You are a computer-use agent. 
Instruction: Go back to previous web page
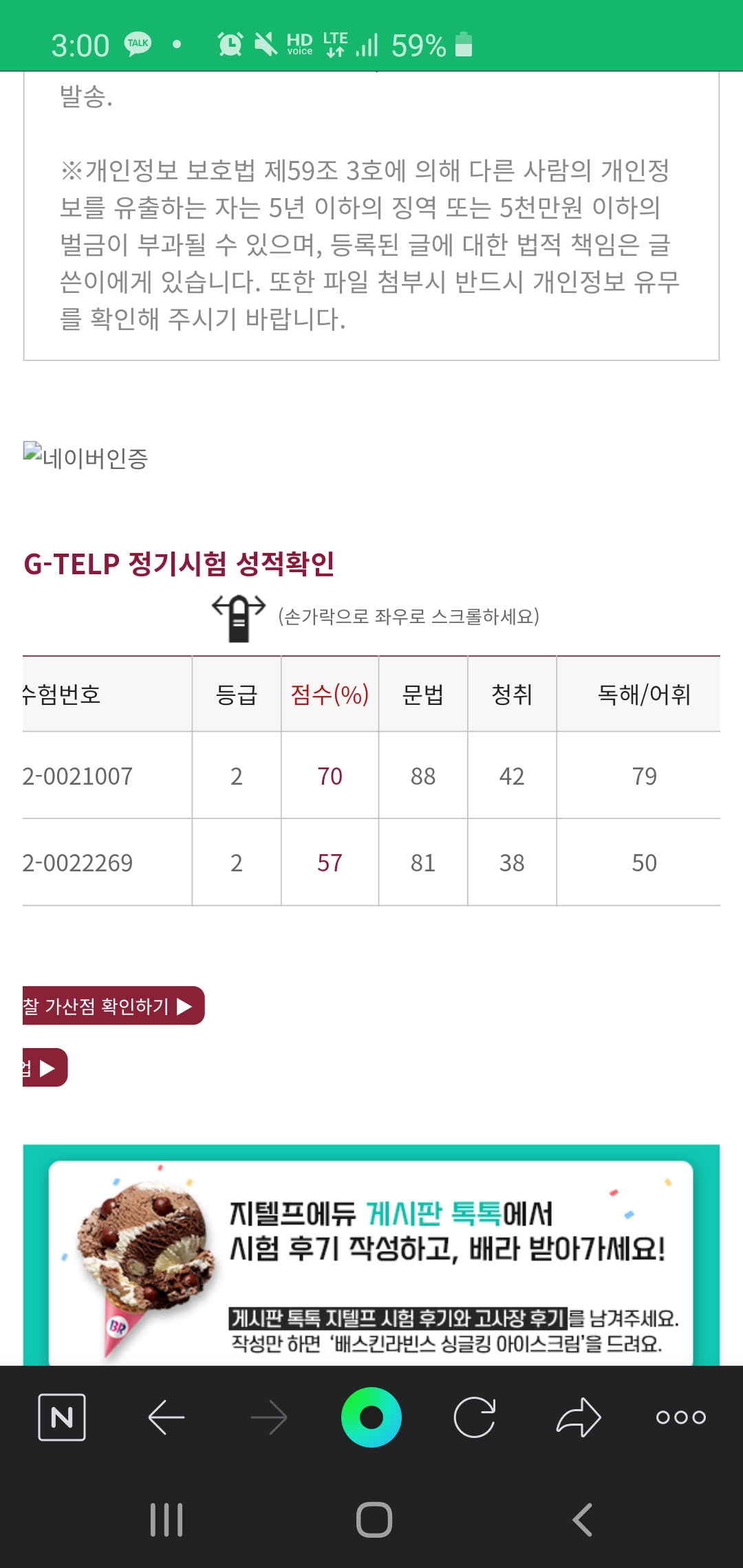click(166, 1417)
